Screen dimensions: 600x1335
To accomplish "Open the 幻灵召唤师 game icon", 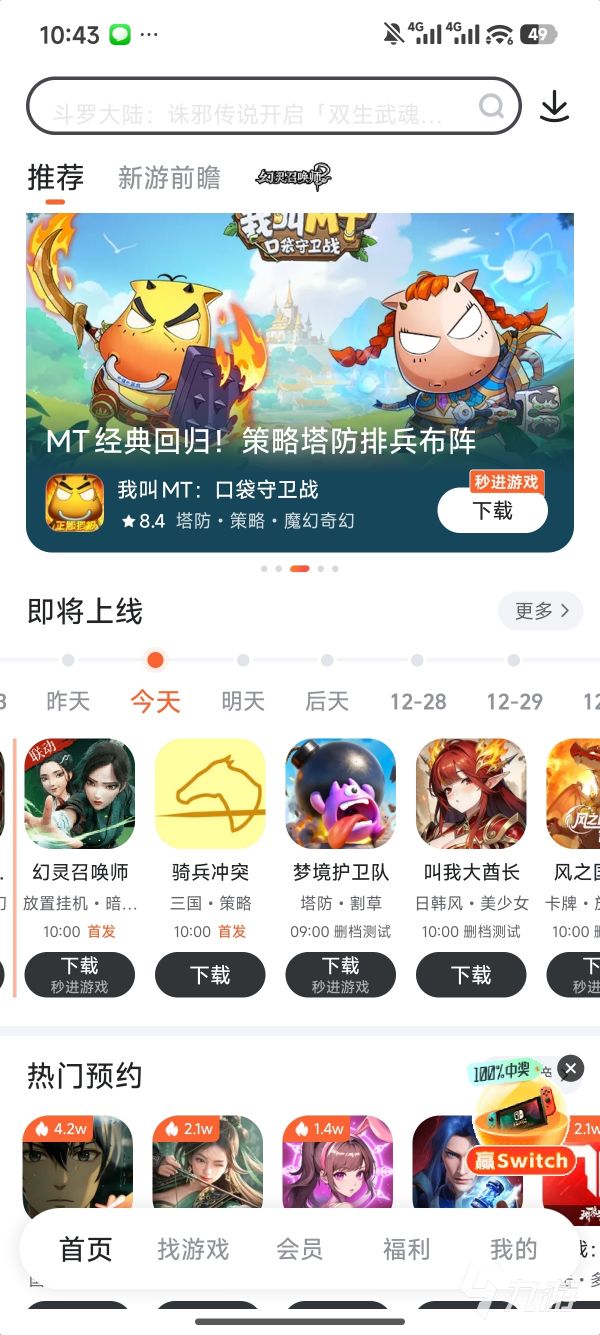I will pos(80,794).
